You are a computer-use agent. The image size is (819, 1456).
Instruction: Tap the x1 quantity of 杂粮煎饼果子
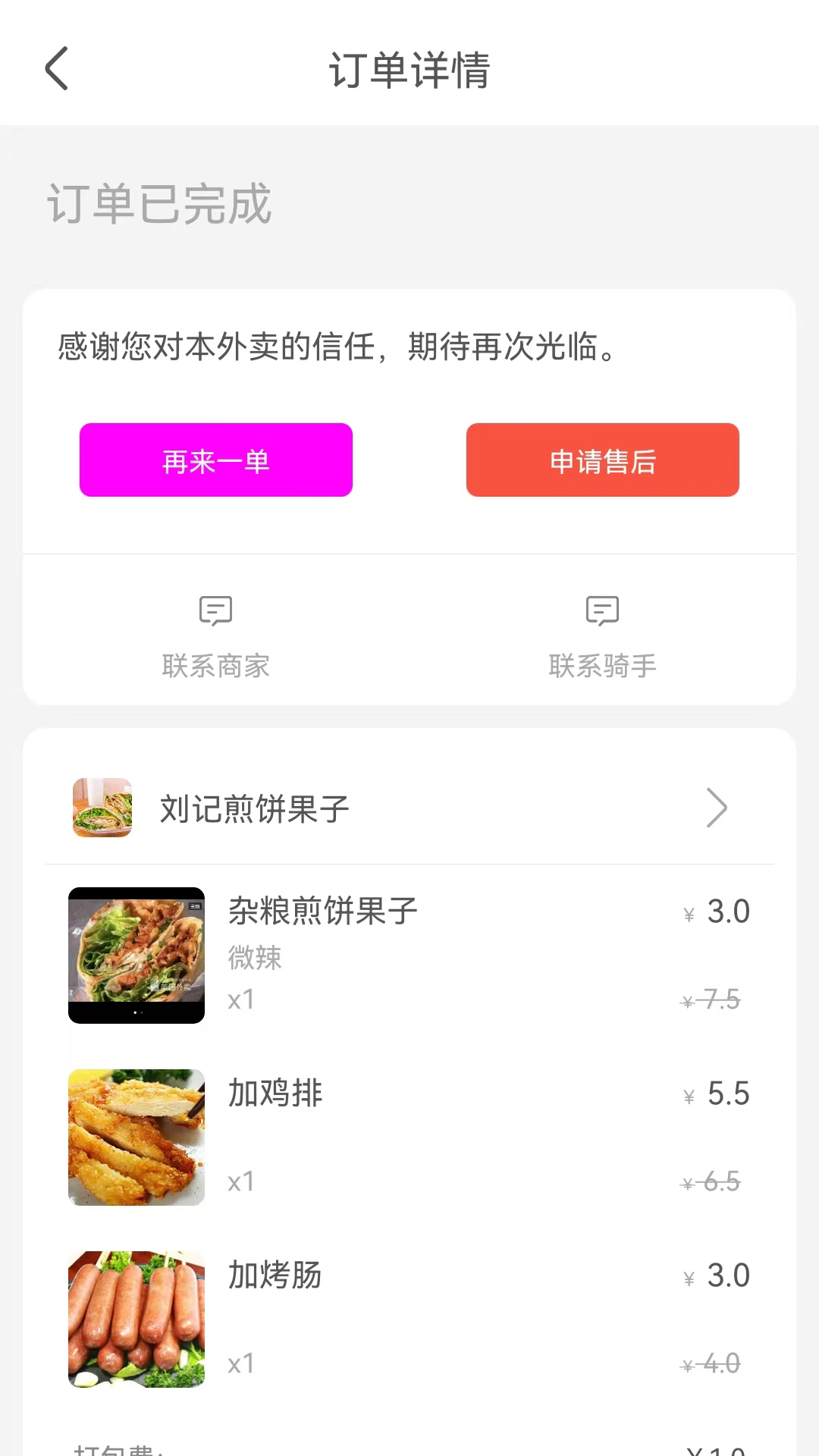(x=240, y=999)
